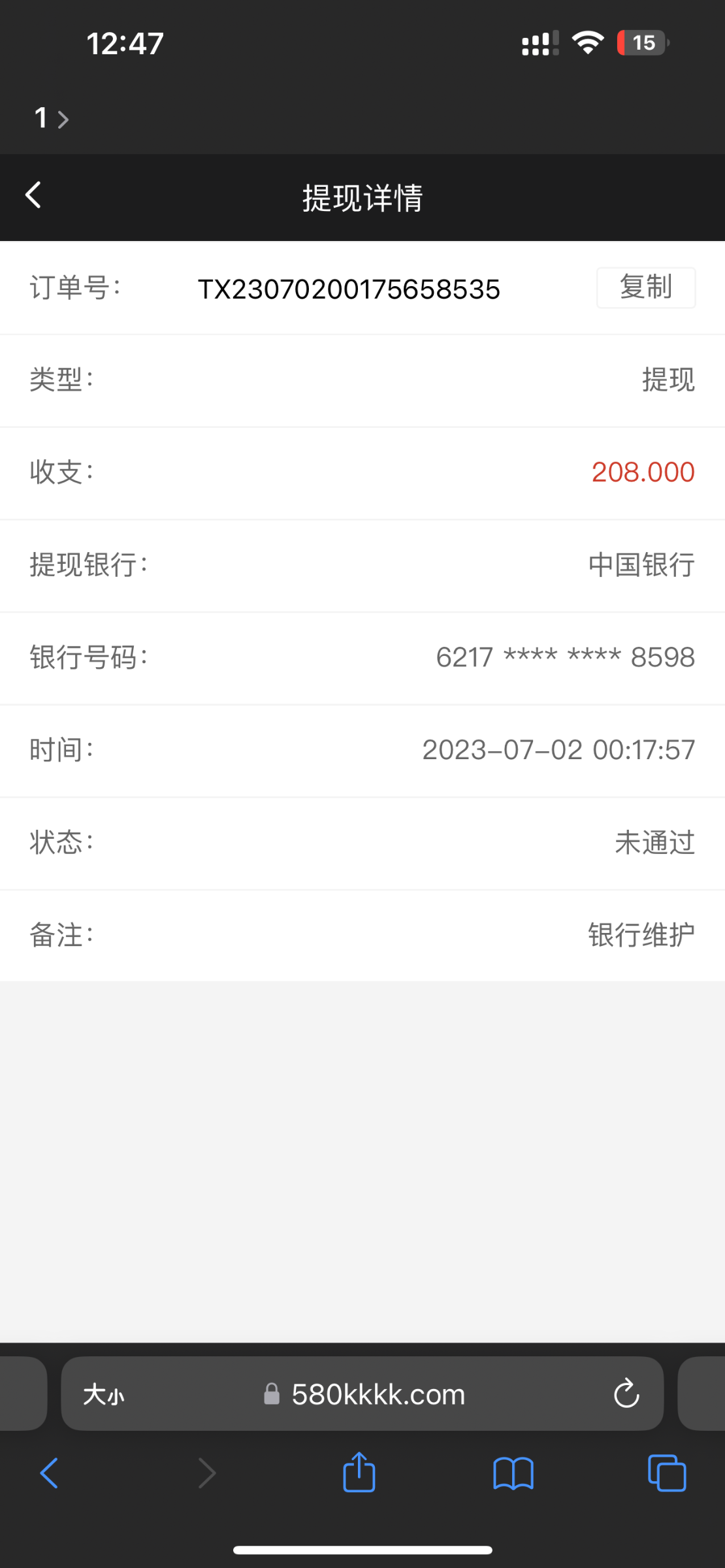The width and height of the screenshot is (725, 1568).
Task: Open the 大小 page settings menu
Action: click(105, 1394)
